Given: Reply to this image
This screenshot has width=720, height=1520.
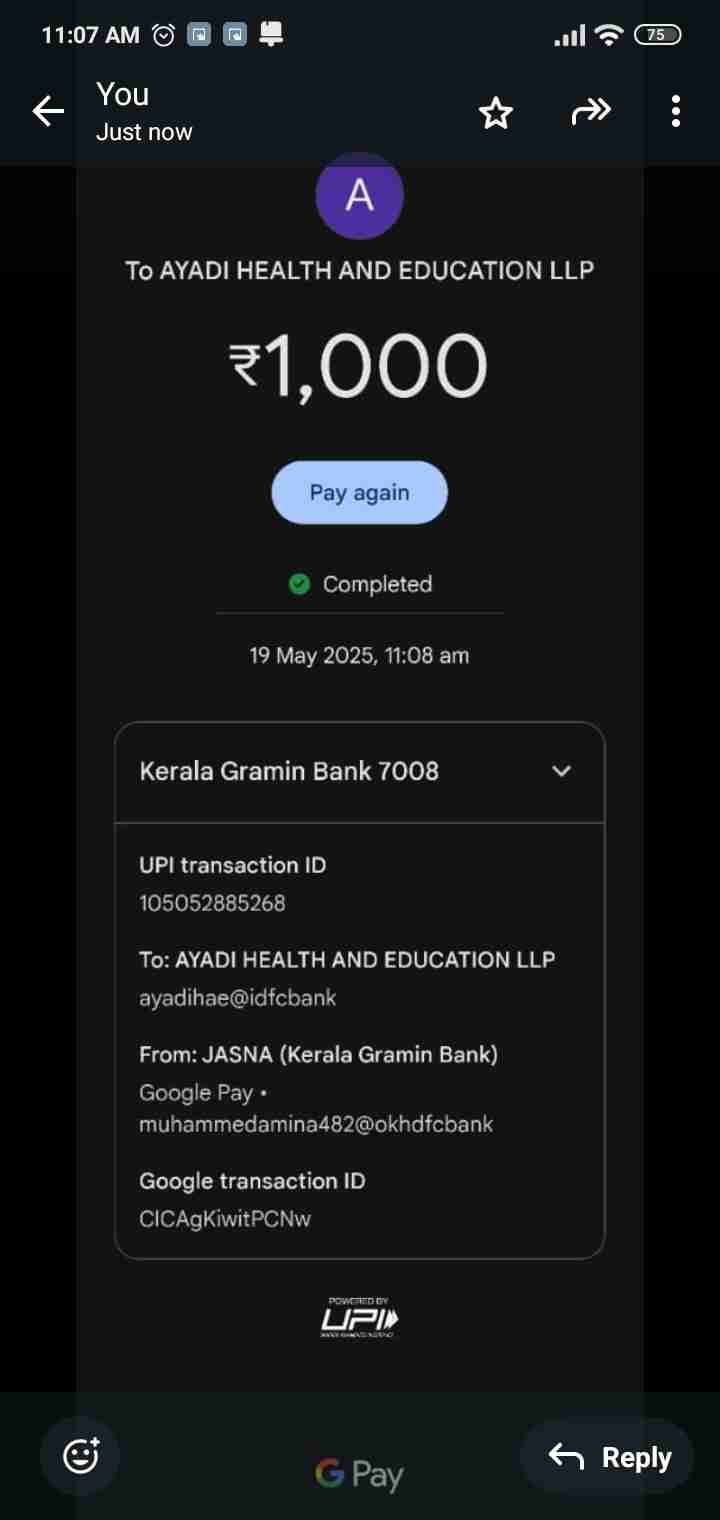Looking at the screenshot, I should point(610,1457).
